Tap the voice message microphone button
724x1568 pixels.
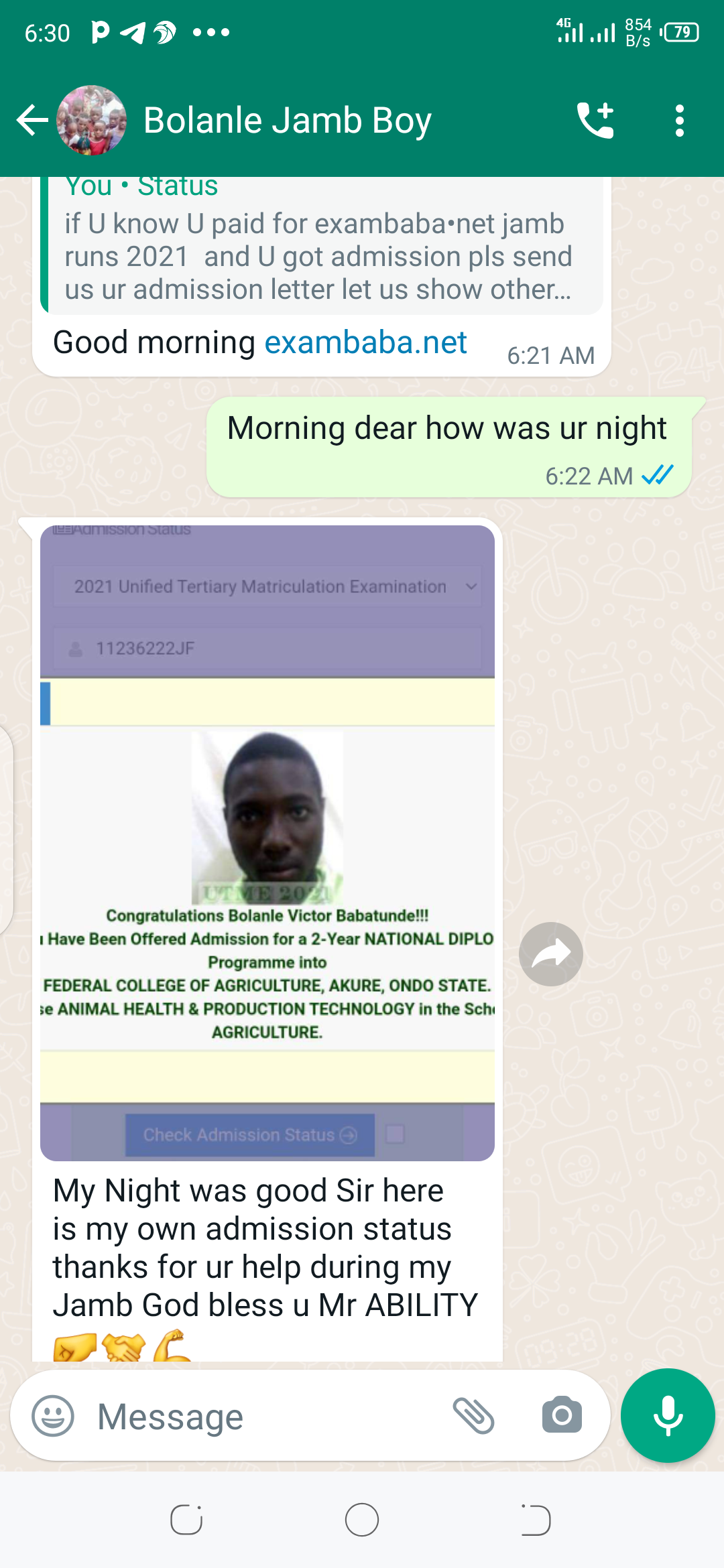(x=668, y=1415)
